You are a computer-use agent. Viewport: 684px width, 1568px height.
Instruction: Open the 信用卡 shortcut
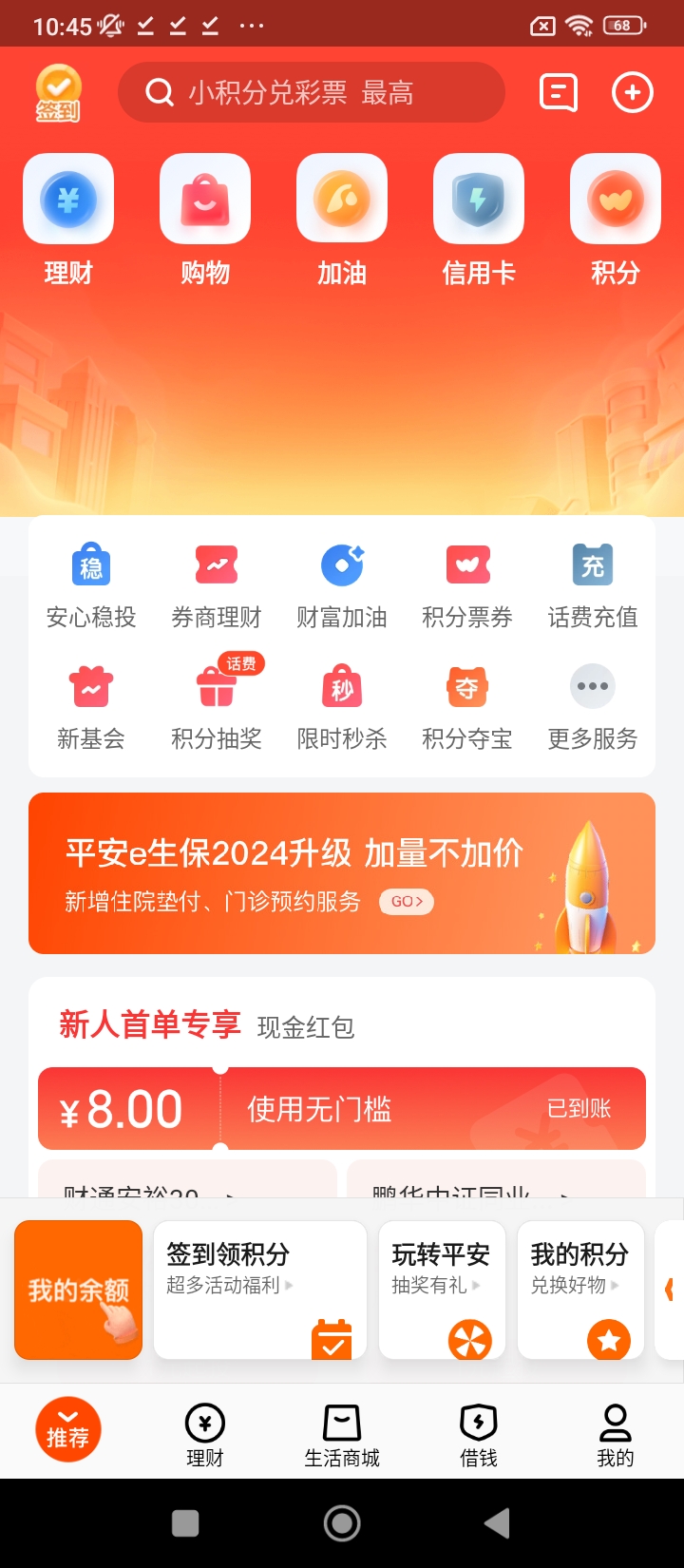click(479, 219)
